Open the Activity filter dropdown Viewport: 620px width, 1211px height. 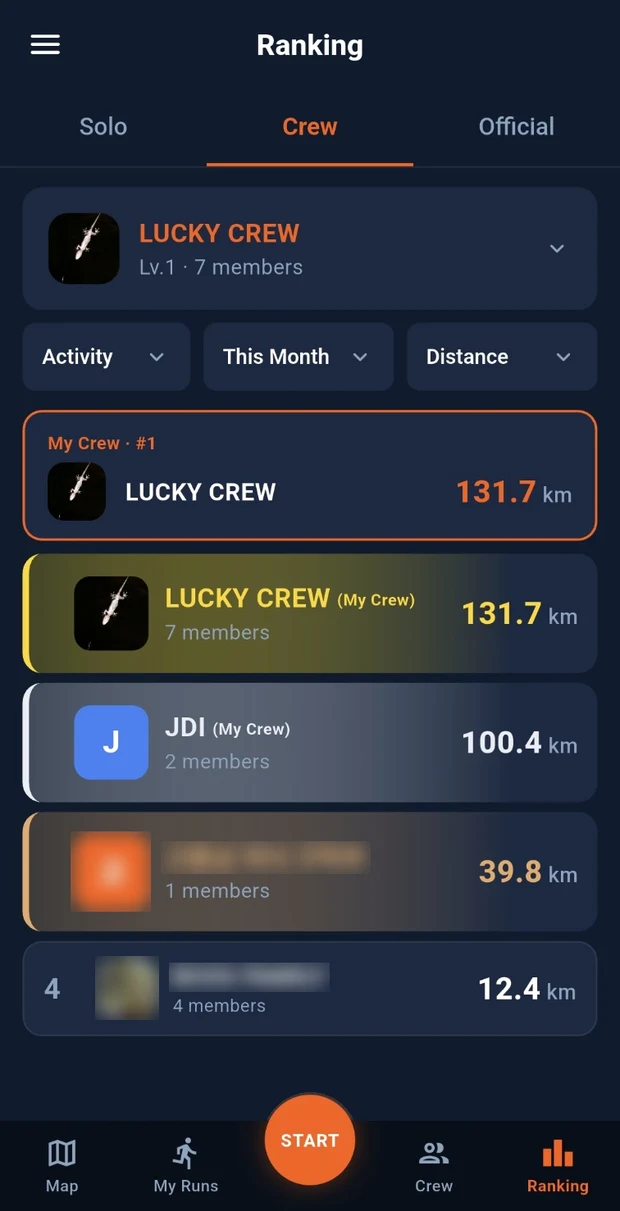coord(106,357)
